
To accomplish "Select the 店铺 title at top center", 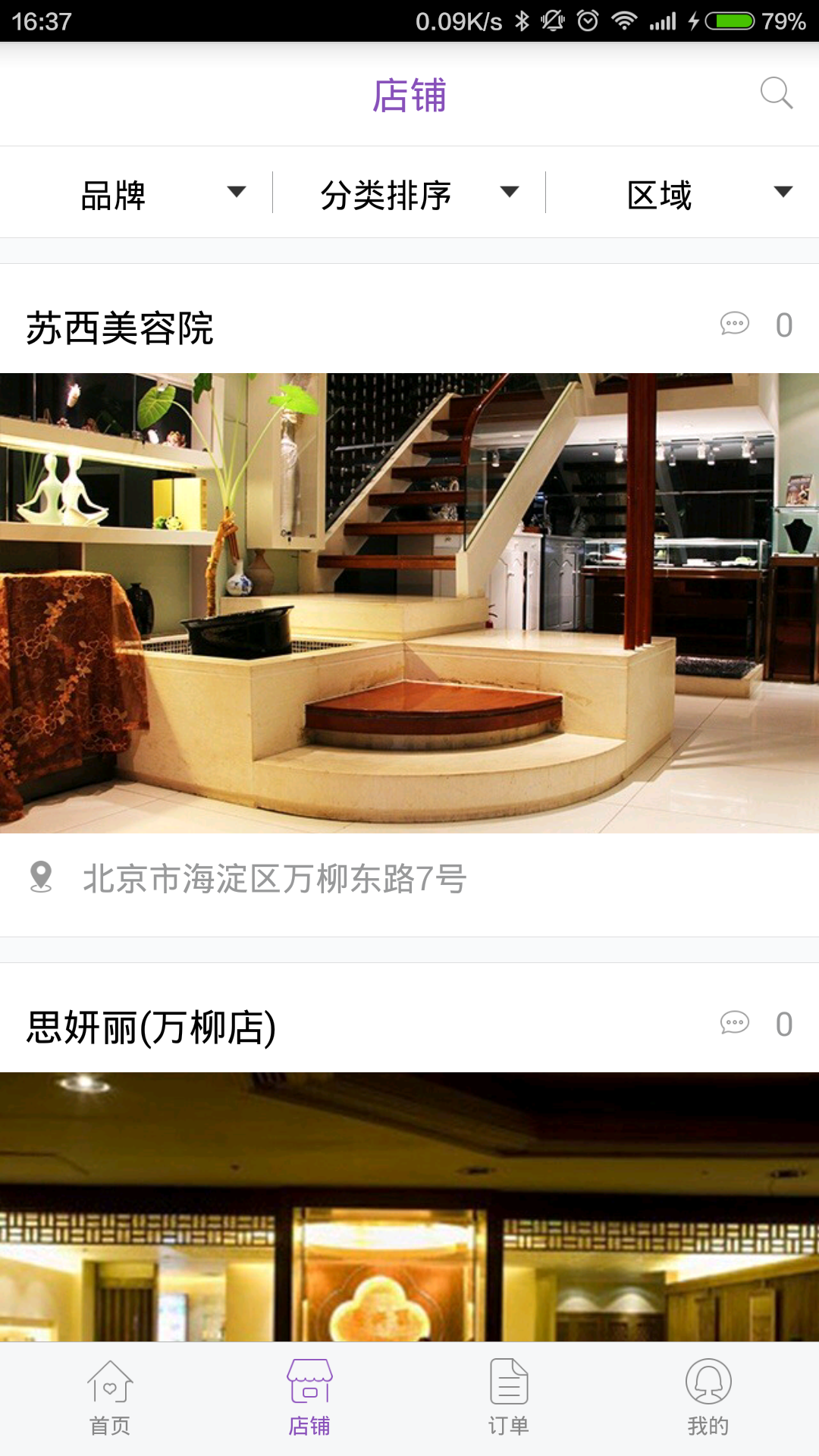I will tap(409, 94).
